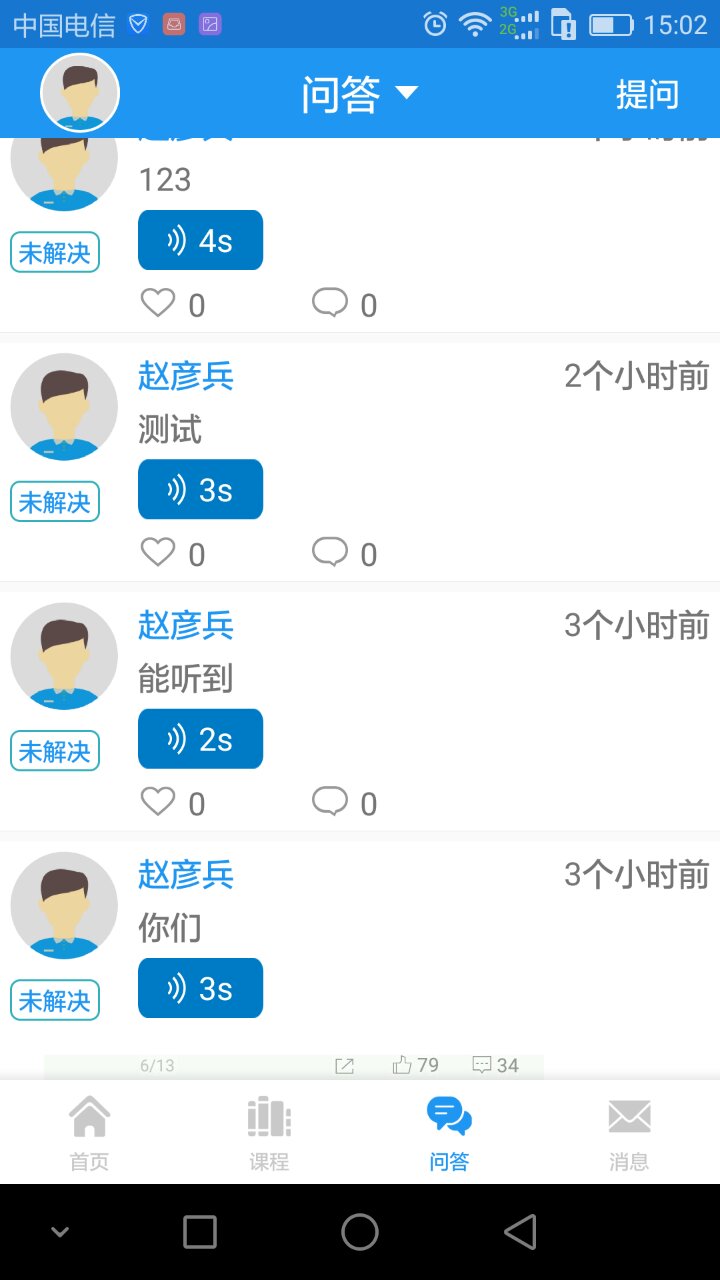Collapse the notification shade chevron
Viewport: 720px width, 1280px height.
coord(60,1231)
